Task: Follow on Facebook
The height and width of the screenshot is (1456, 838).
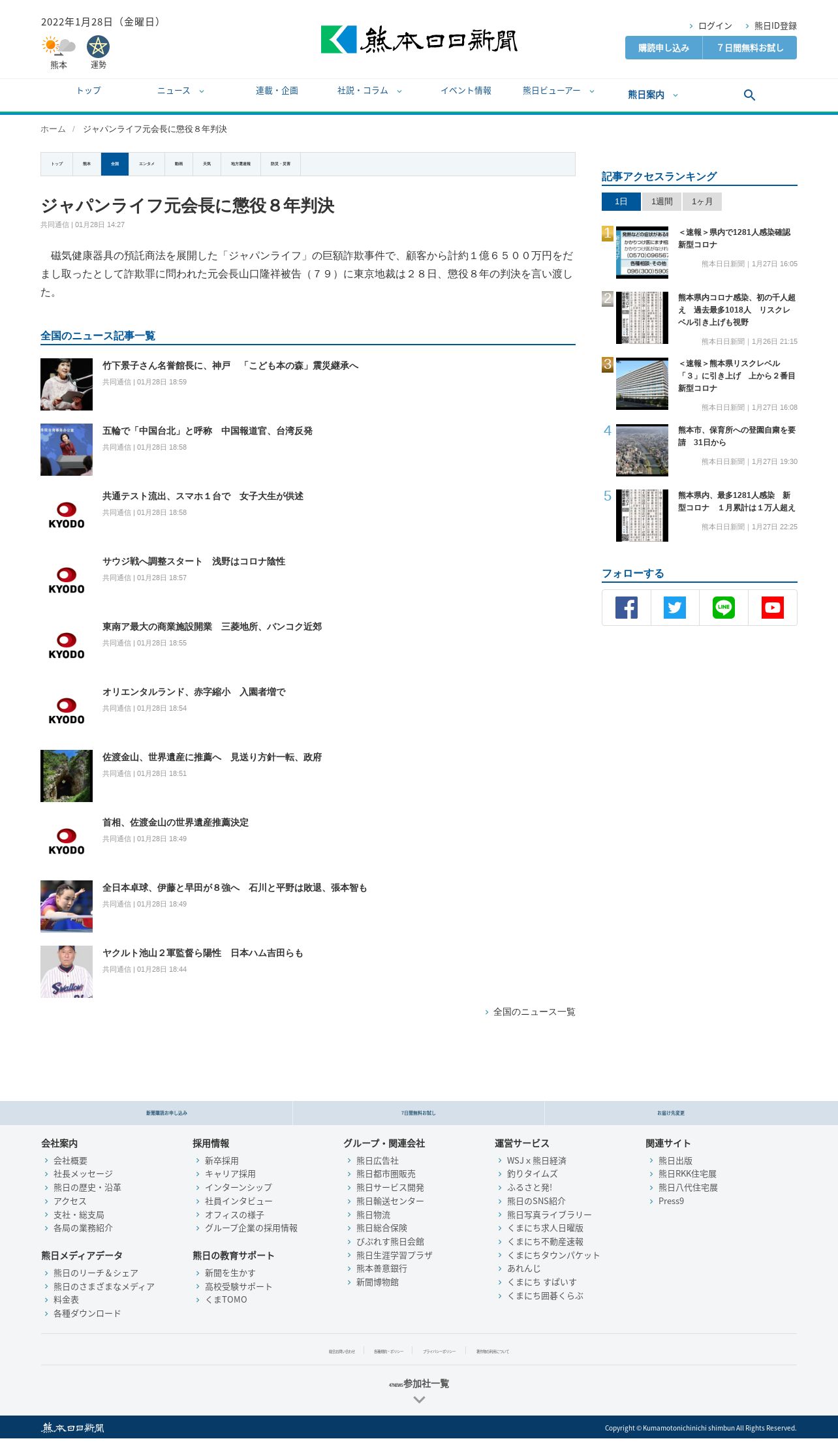Action: tap(627, 608)
